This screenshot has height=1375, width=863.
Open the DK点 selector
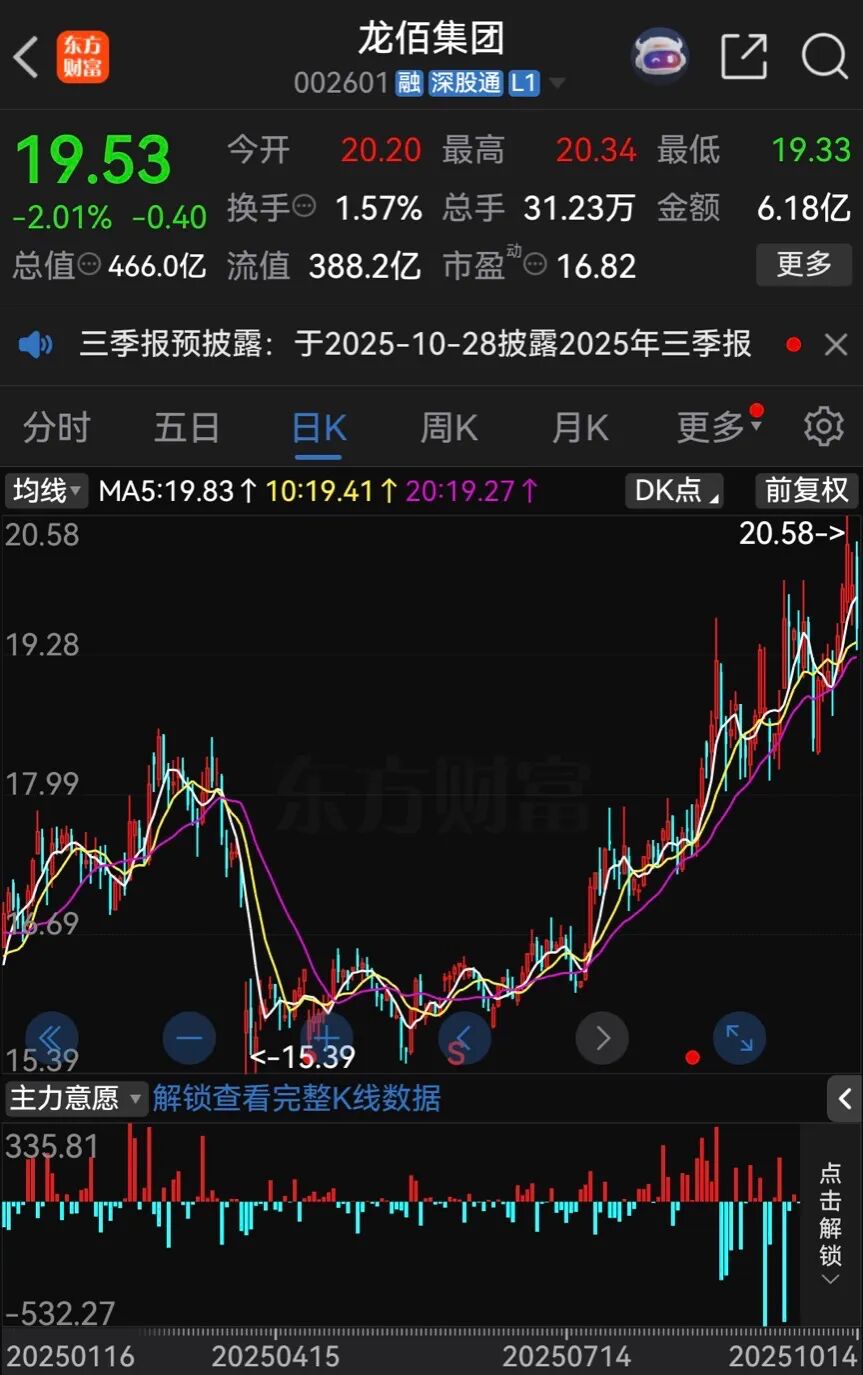(x=677, y=491)
